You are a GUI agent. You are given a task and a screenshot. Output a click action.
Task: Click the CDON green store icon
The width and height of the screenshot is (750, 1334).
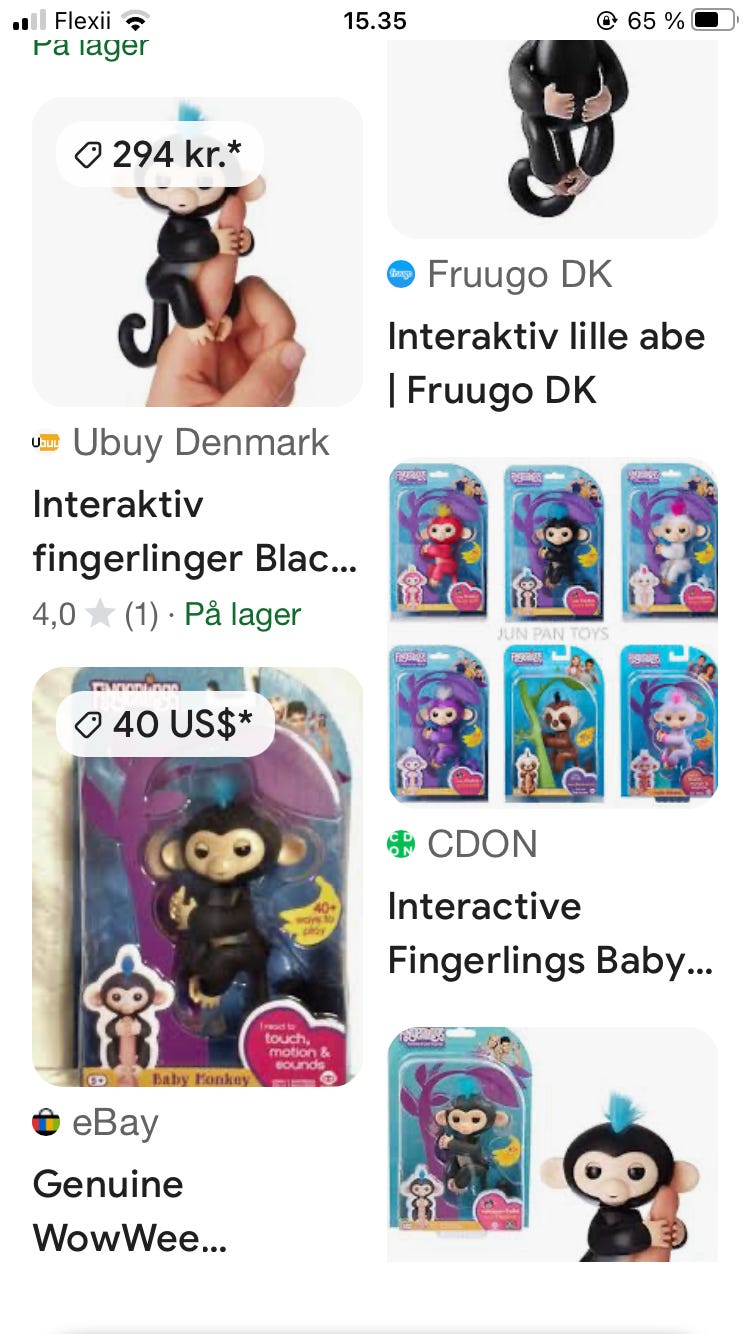401,844
